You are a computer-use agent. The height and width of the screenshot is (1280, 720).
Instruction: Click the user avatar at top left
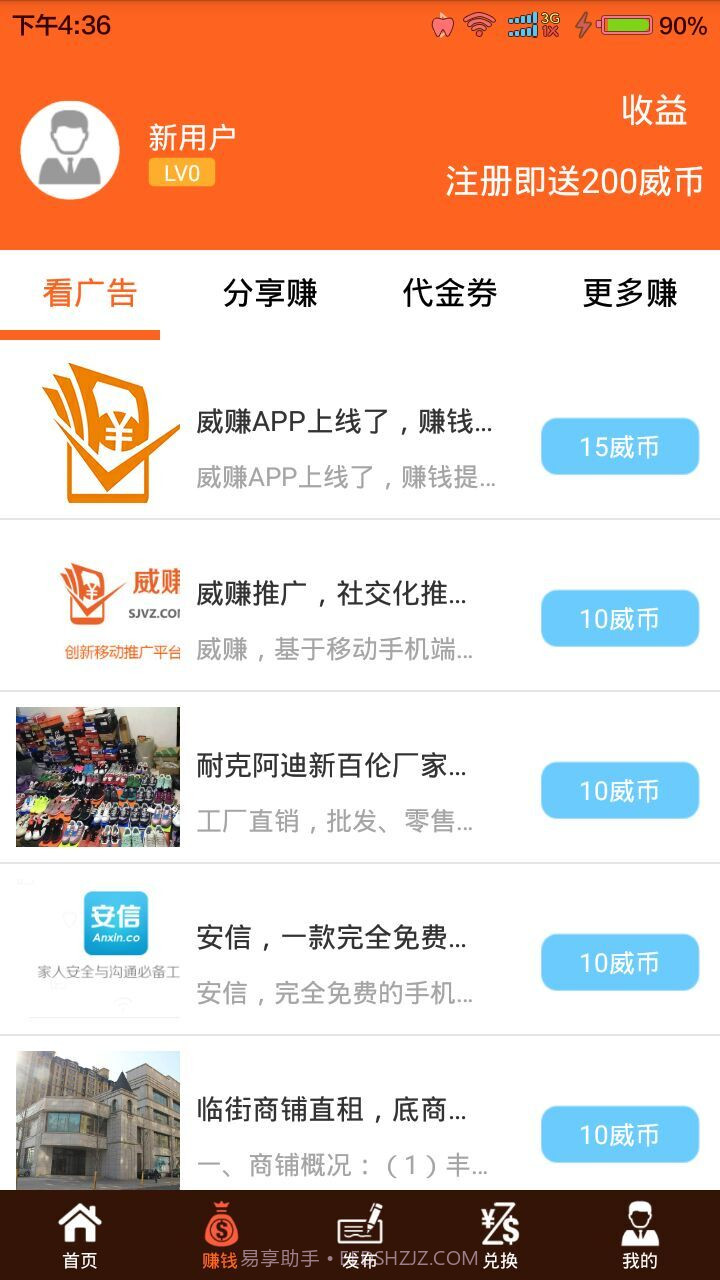pyautogui.click(x=70, y=148)
